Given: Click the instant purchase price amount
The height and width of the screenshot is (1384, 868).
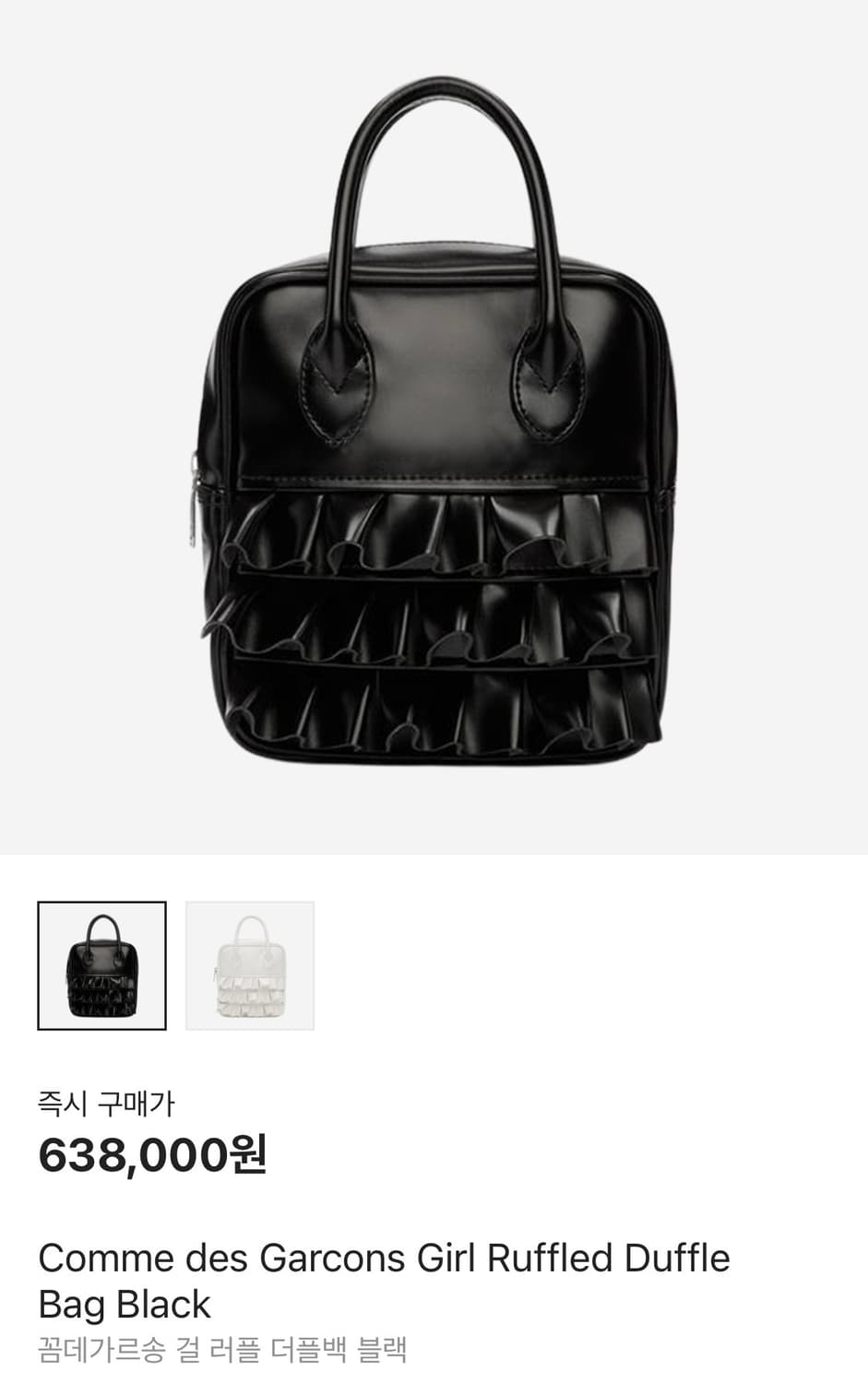Looking at the screenshot, I should [152, 1154].
